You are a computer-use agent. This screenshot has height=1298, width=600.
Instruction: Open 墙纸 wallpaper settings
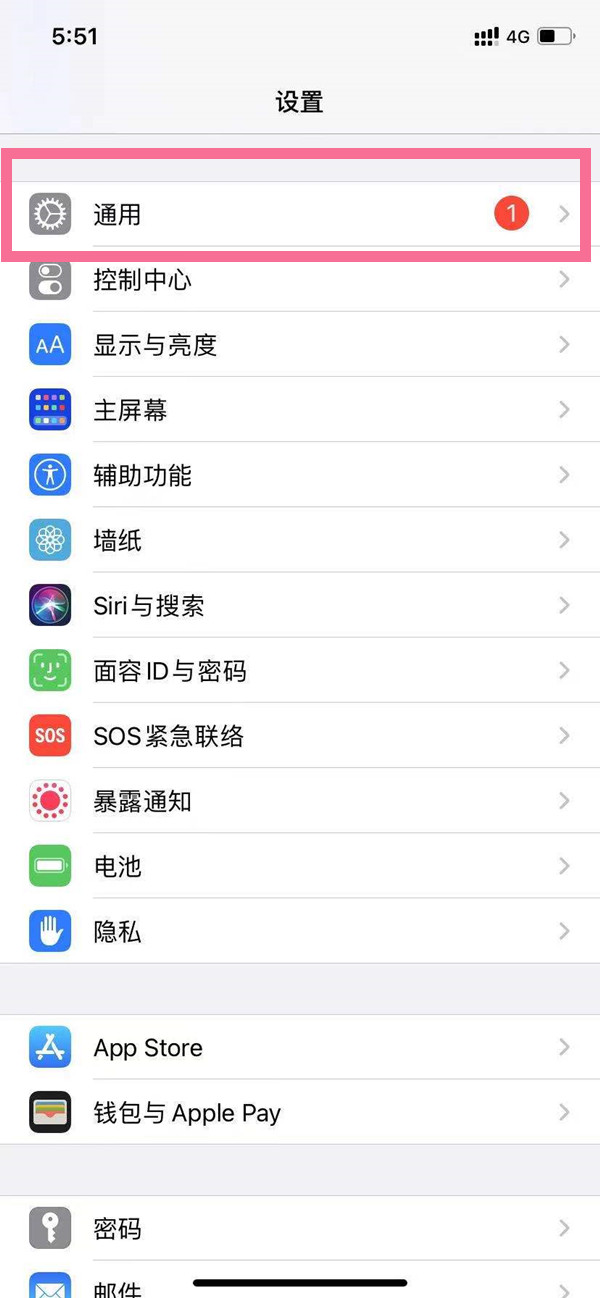[300, 541]
